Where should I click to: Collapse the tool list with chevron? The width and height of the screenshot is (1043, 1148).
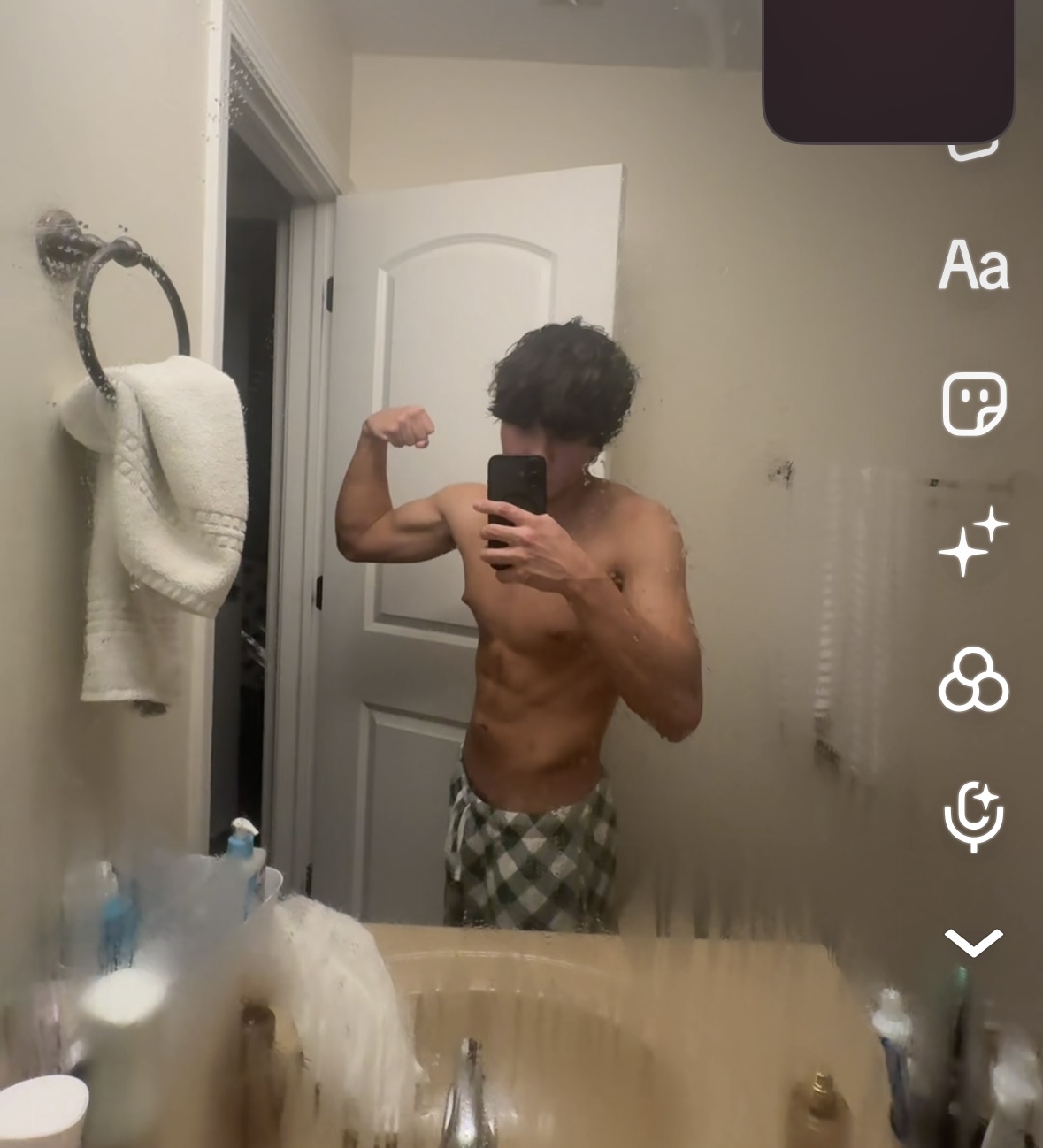coord(973,942)
